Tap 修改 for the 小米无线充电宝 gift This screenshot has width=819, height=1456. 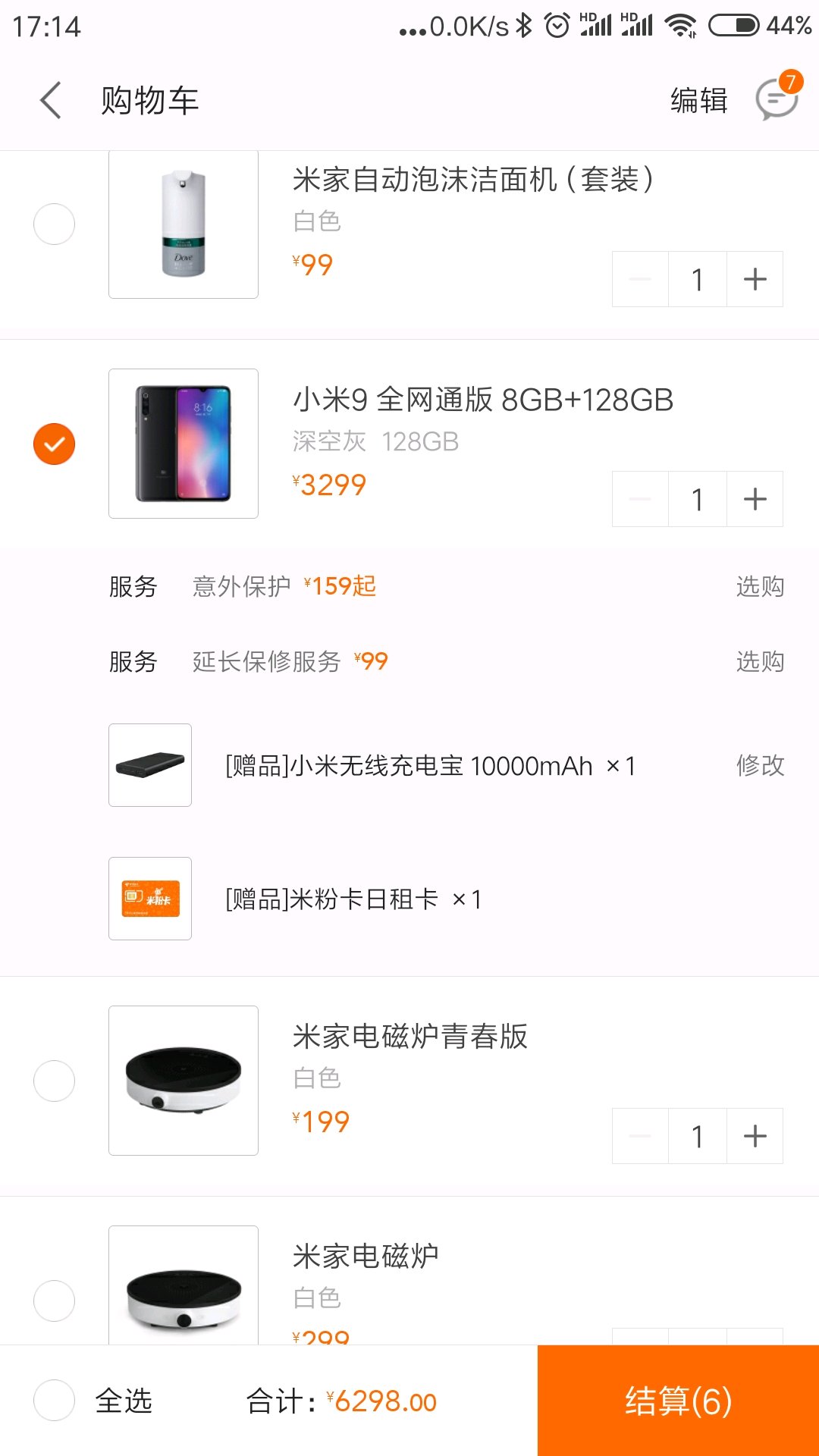point(760,765)
